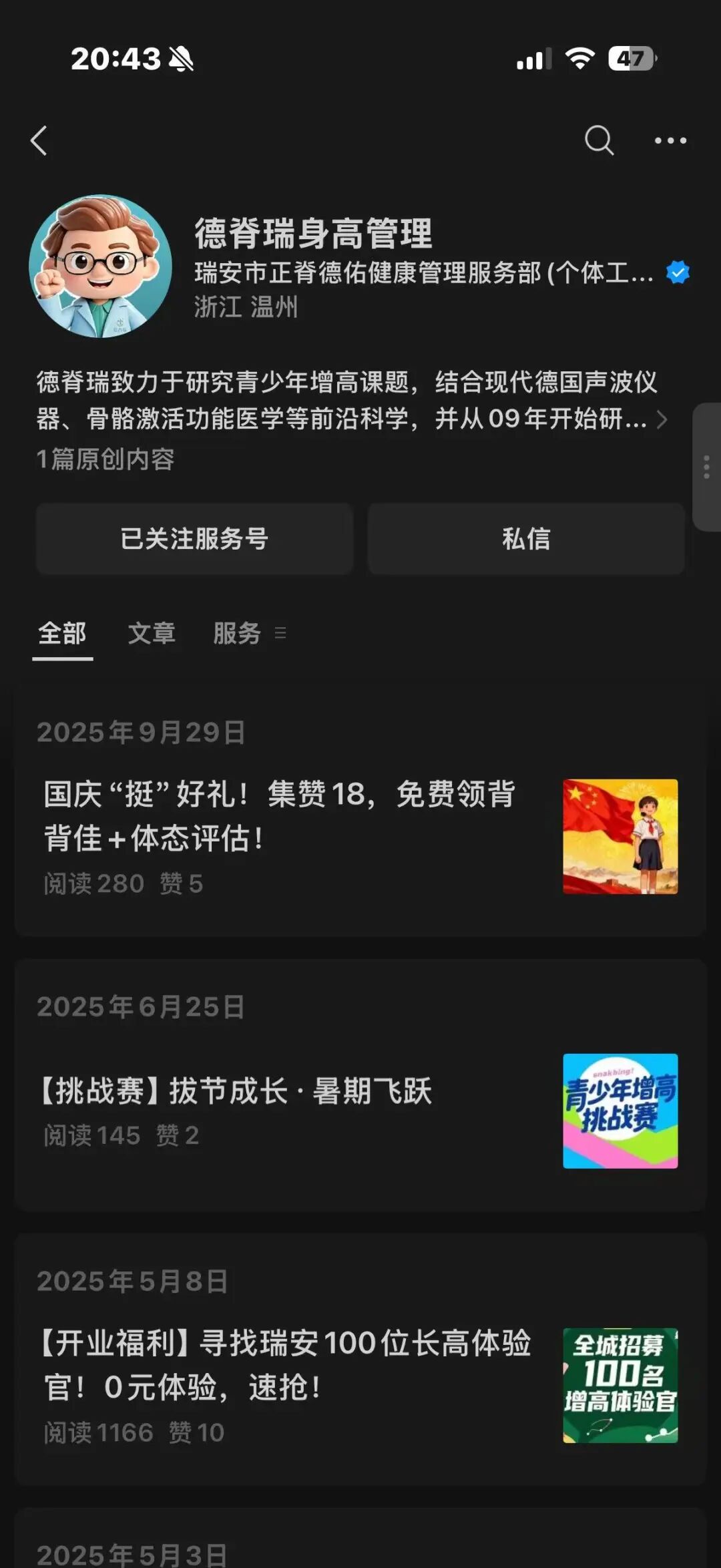
Task: Switch to the 文章 tab
Action: click(152, 633)
